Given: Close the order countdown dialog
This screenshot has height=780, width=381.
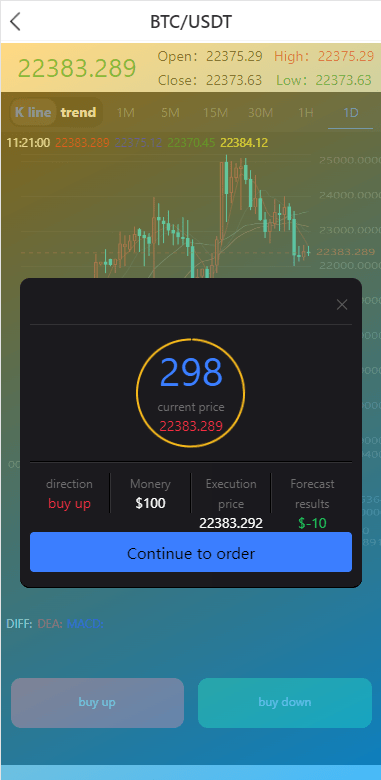Looking at the screenshot, I should tap(342, 304).
